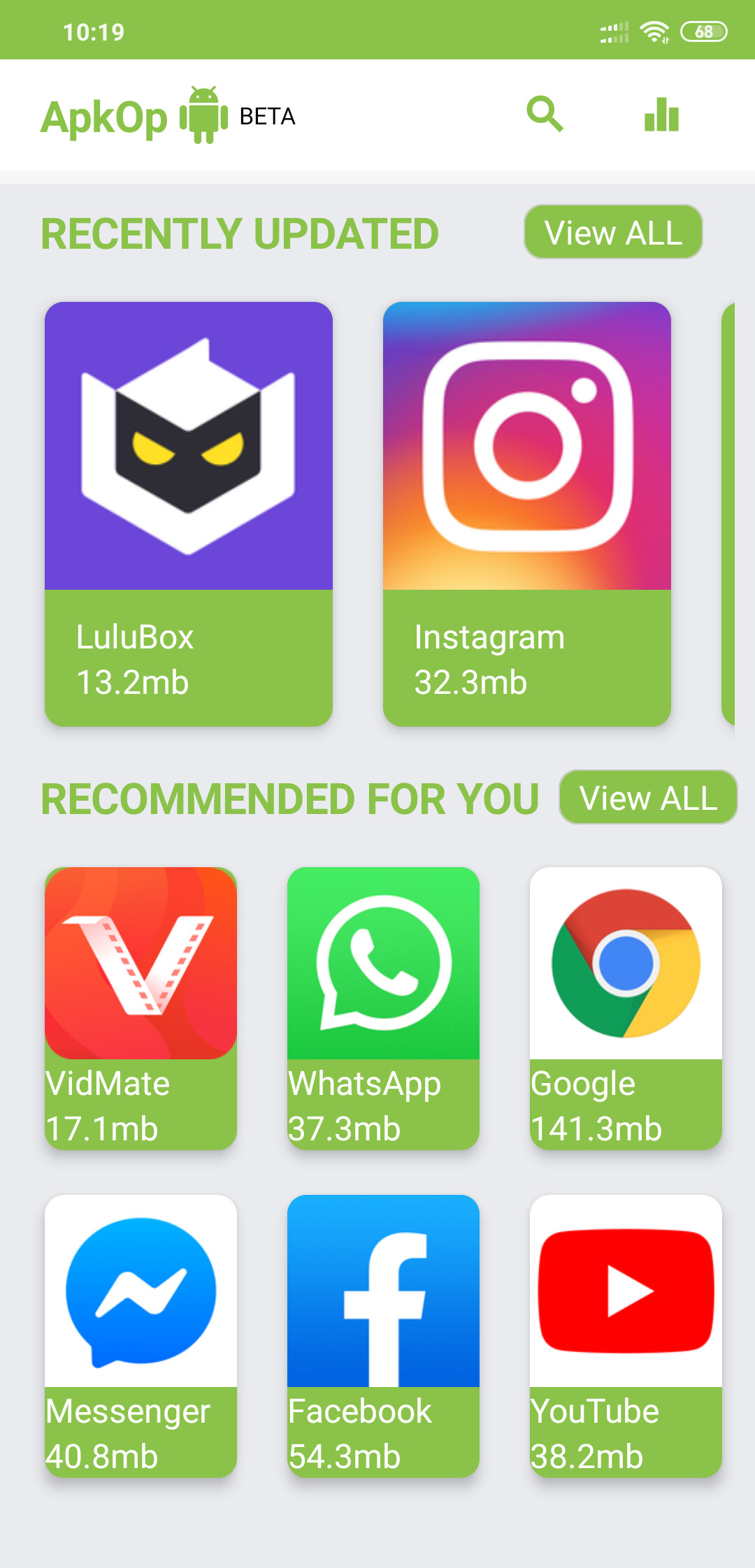Viewport: 755px width, 1568px height.
Task: Open the LuluBox app card
Action: point(189,514)
